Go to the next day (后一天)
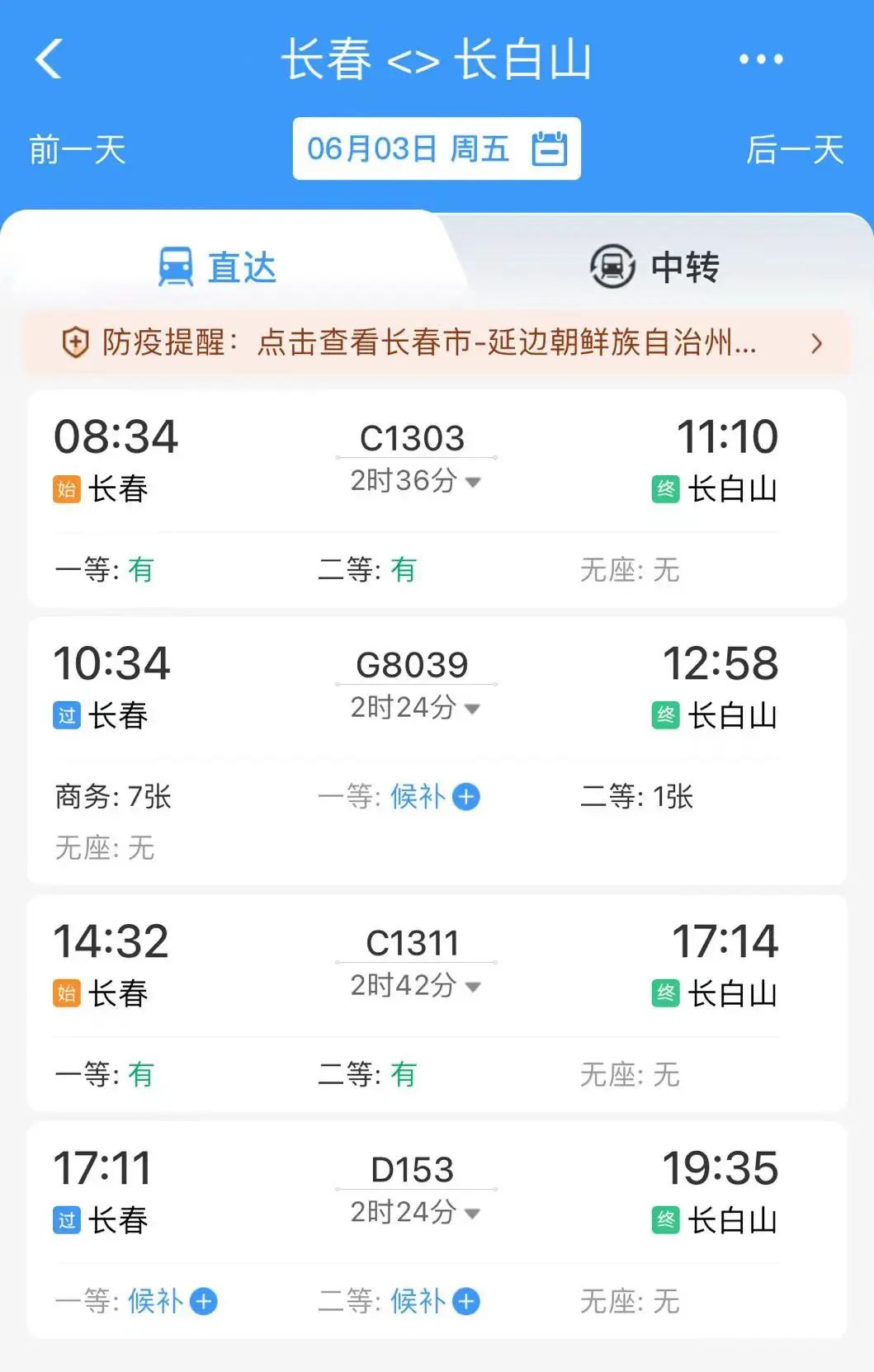 pos(795,150)
